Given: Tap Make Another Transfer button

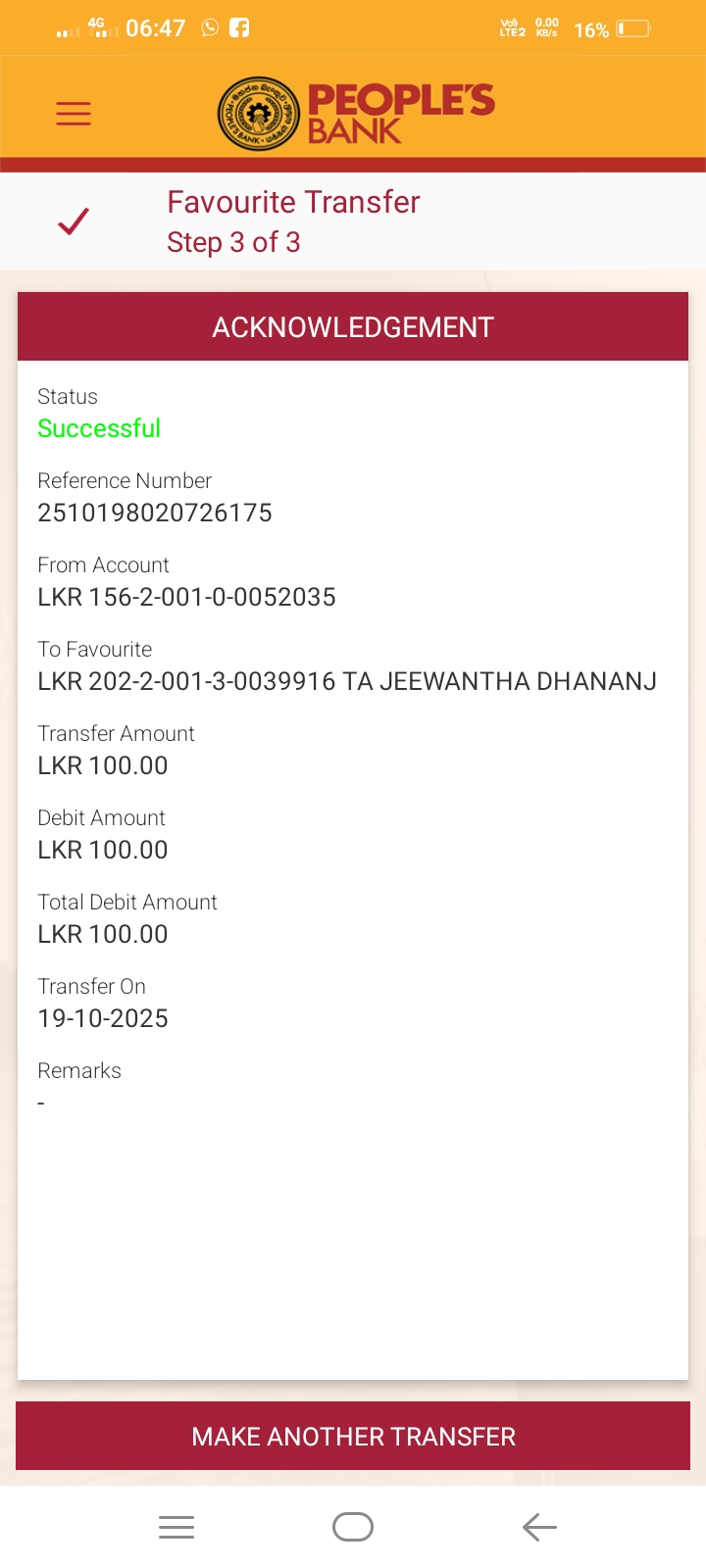Looking at the screenshot, I should pyautogui.click(x=353, y=1436).
